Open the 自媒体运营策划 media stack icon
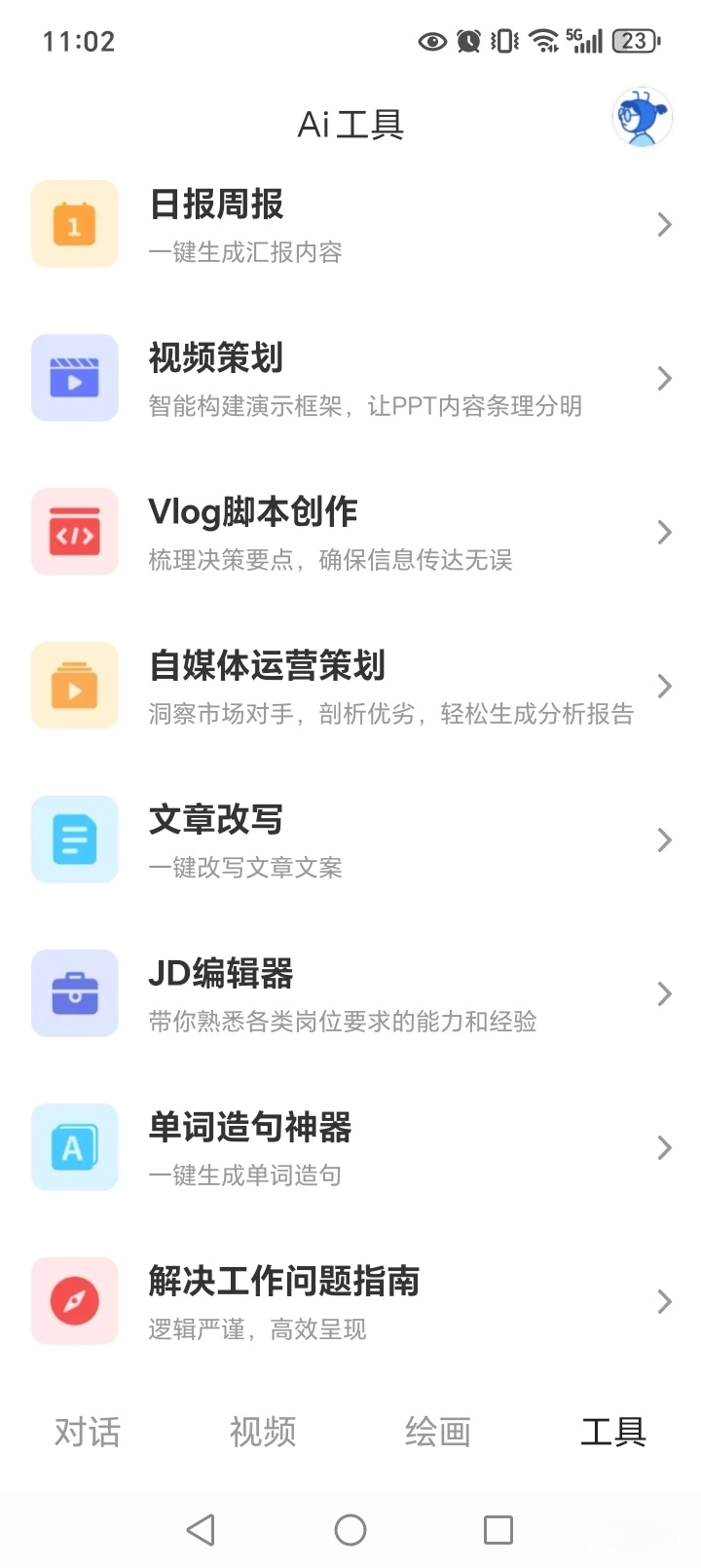This screenshot has height=1568, width=701. (74, 686)
